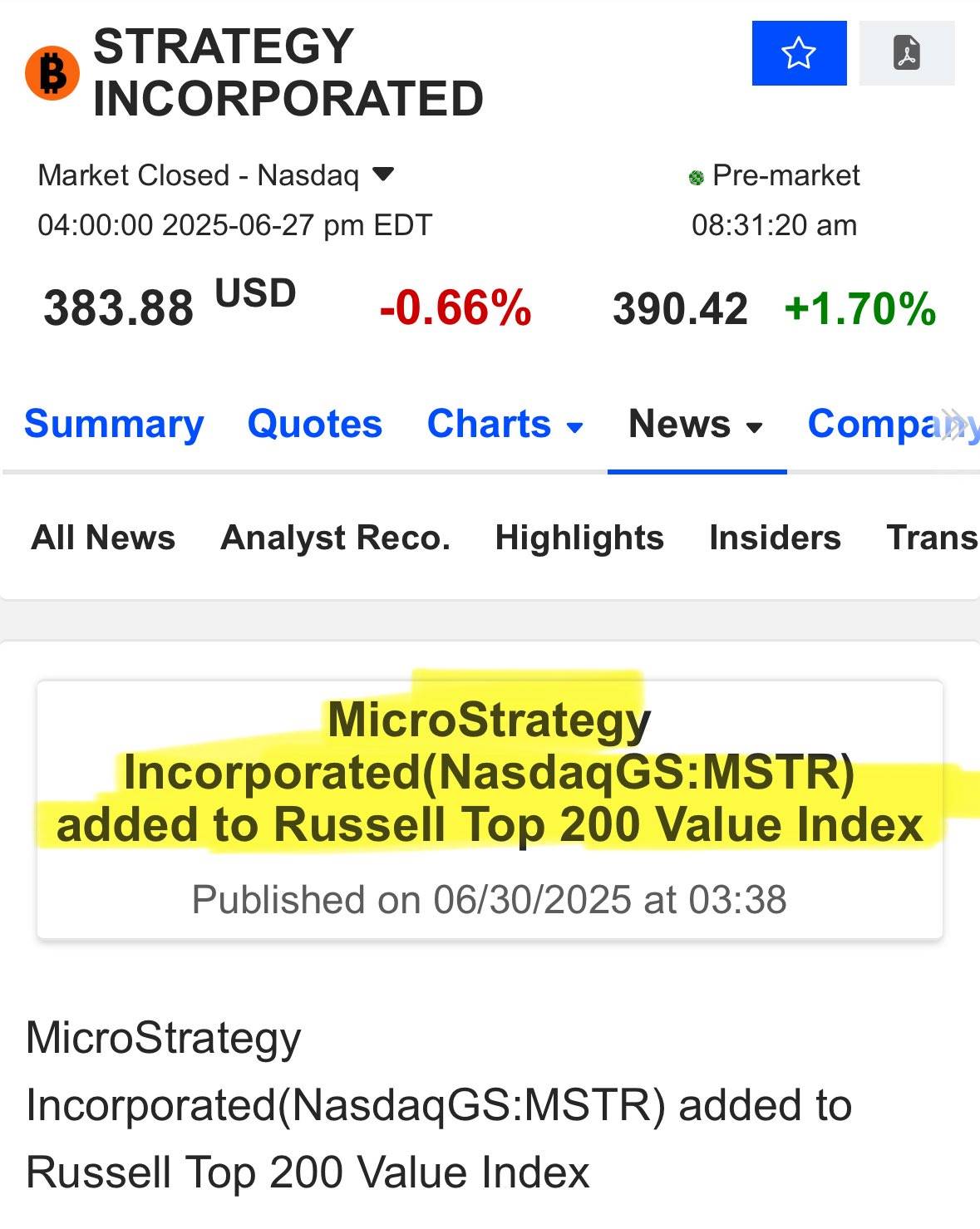Open the Analyst Reco. section

click(335, 538)
